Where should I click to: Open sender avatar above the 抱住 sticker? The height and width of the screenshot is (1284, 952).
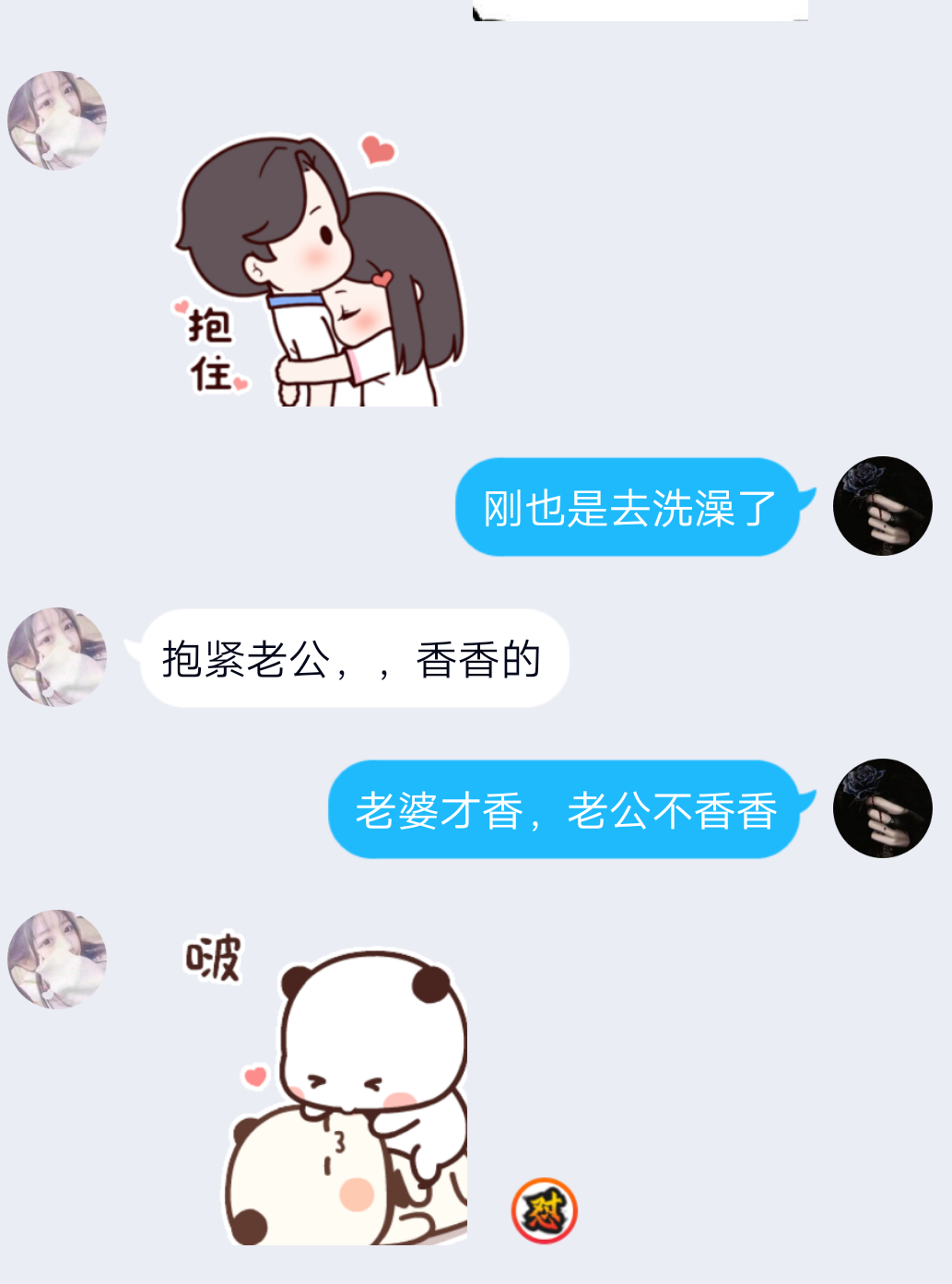57,121
